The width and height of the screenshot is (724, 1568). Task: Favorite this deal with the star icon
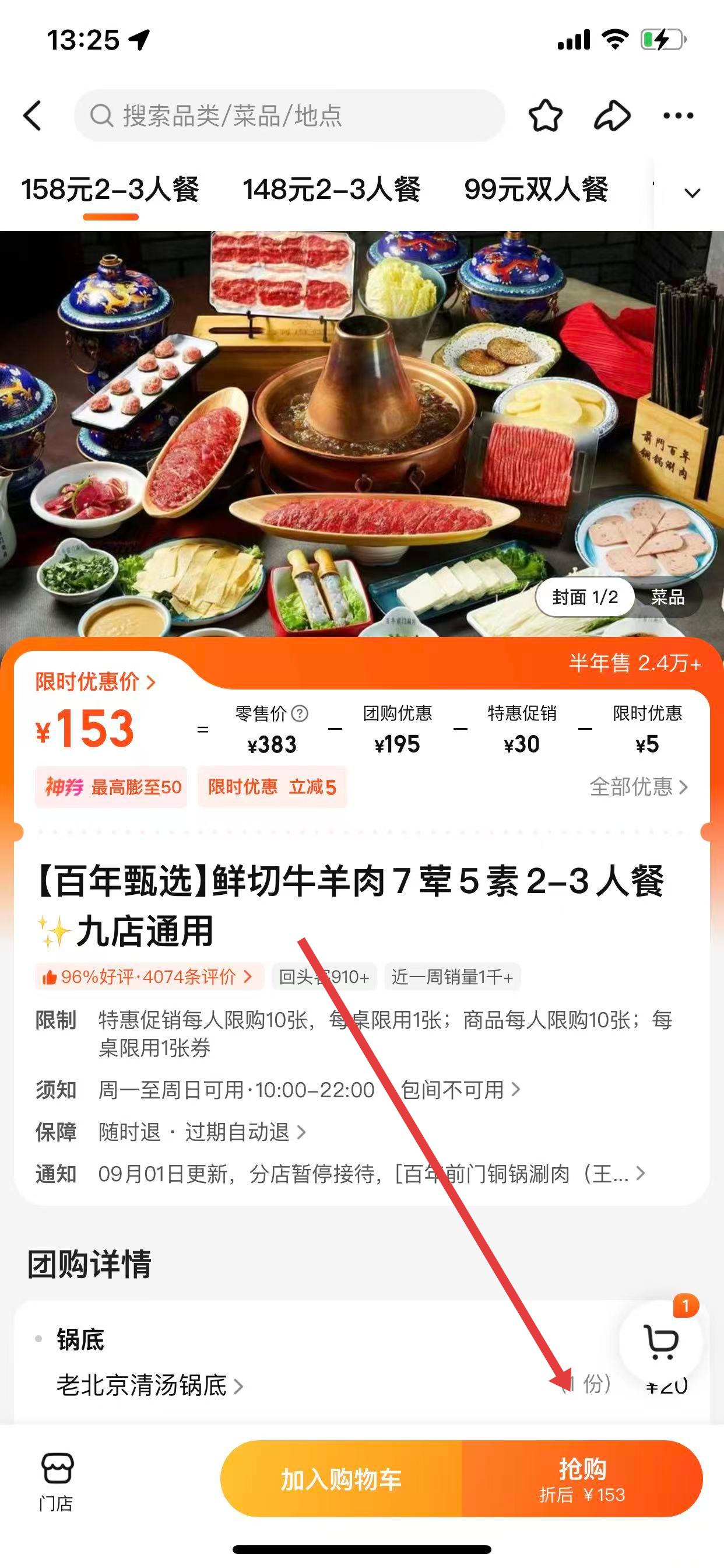544,116
